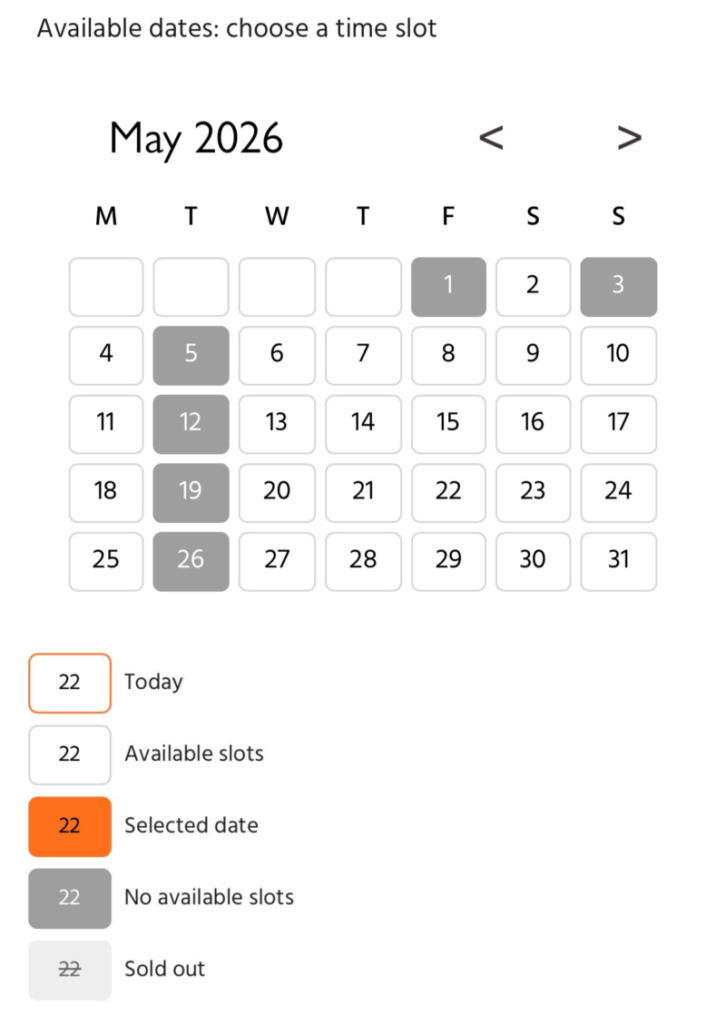Select the 9th of May

tap(533, 355)
